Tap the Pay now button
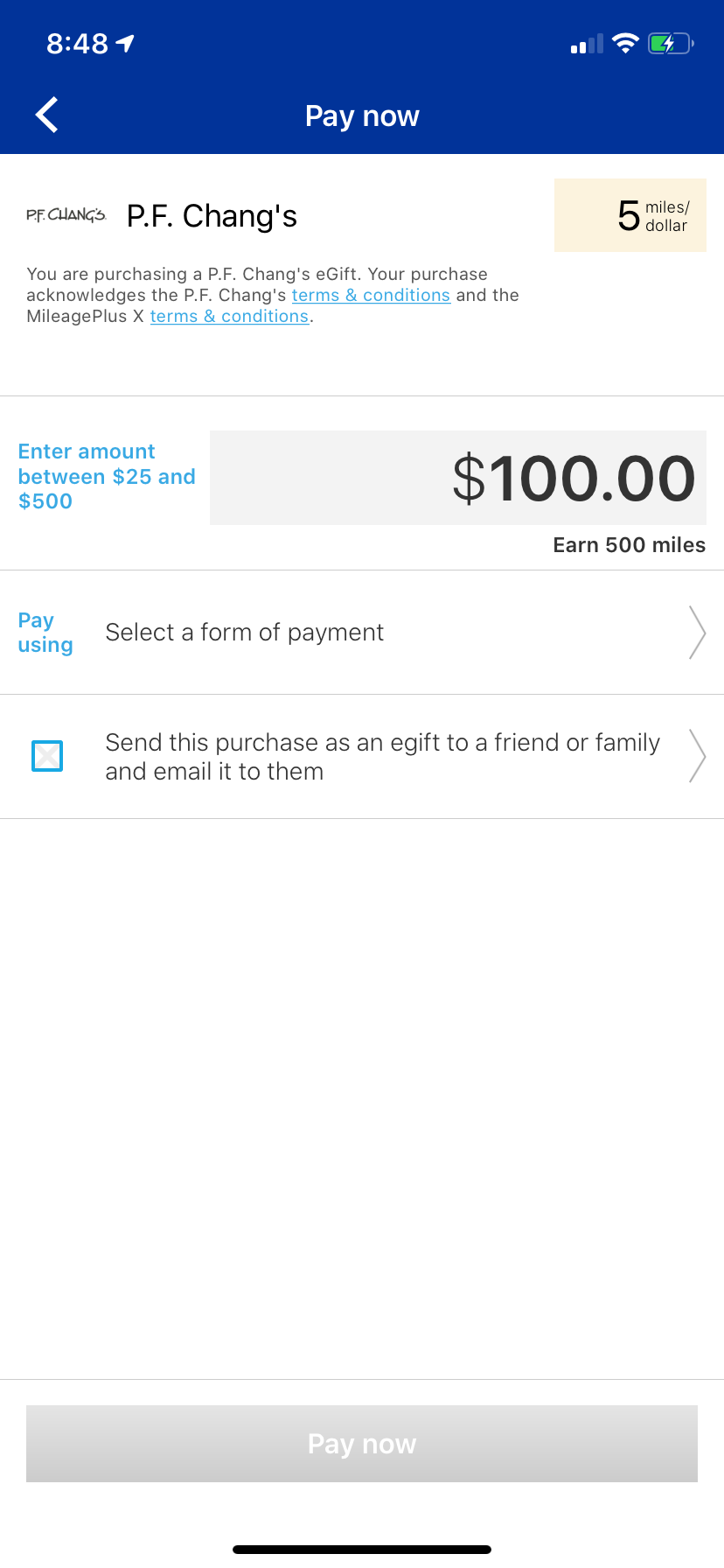The height and width of the screenshot is (1568, 724). 362,1444
